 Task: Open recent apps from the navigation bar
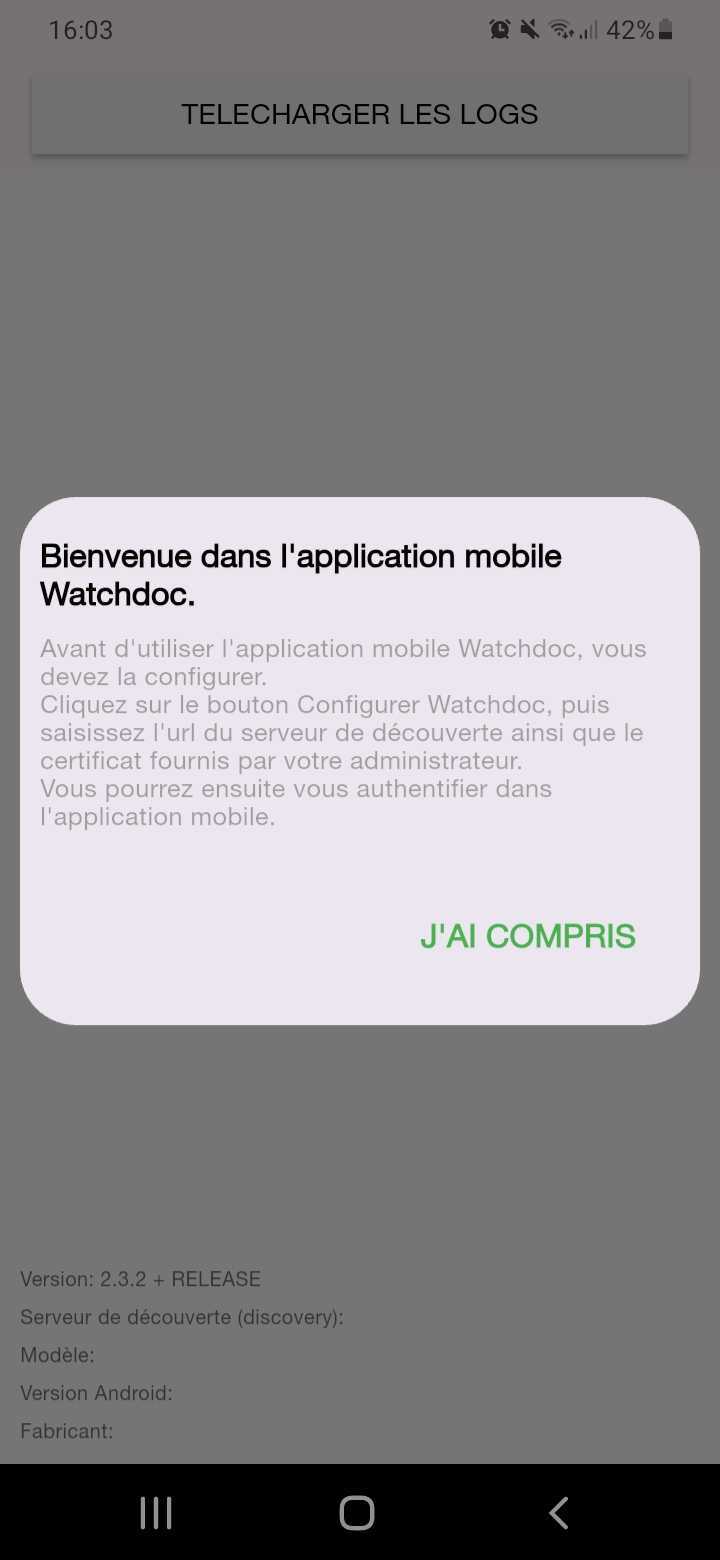(x=156, y=1512)
